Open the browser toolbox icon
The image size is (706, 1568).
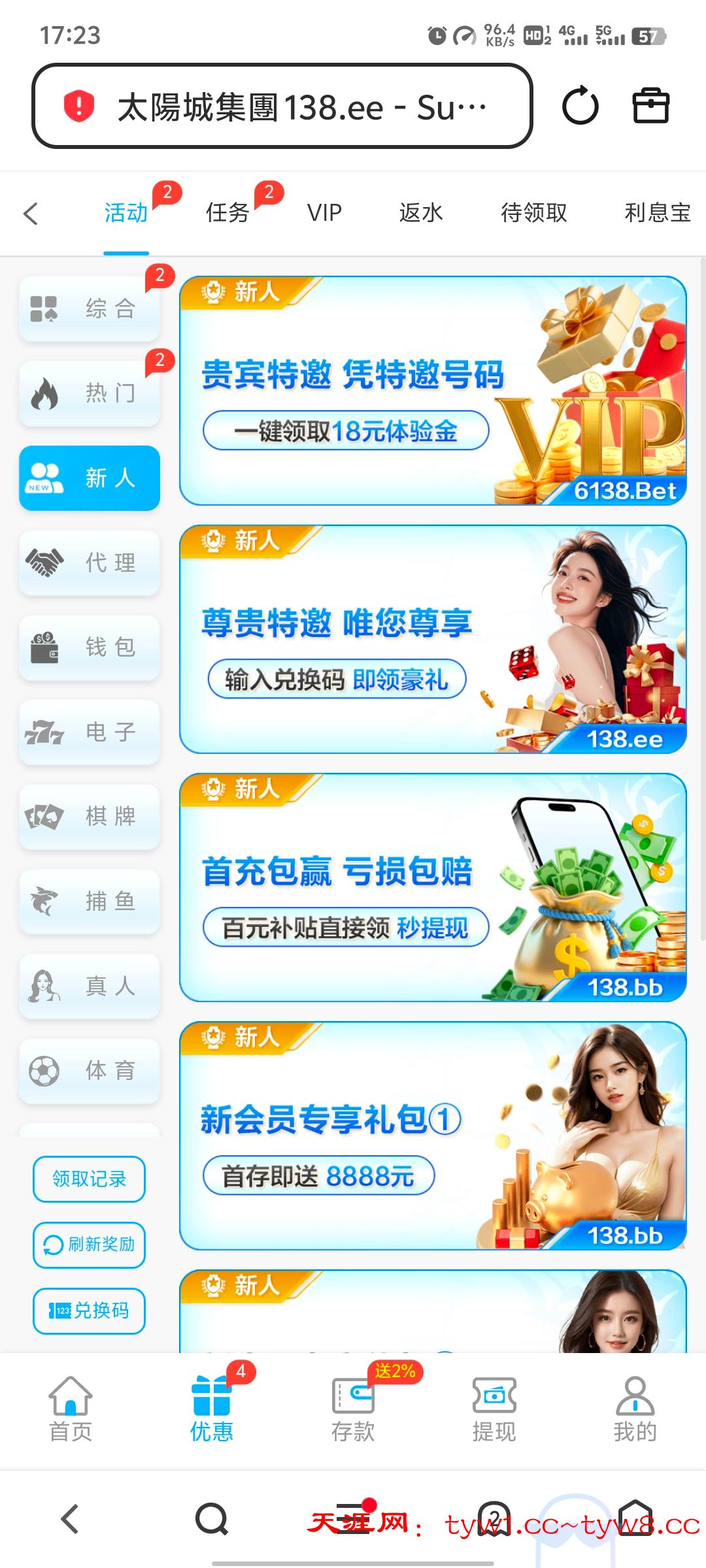(x=651, y=106)
